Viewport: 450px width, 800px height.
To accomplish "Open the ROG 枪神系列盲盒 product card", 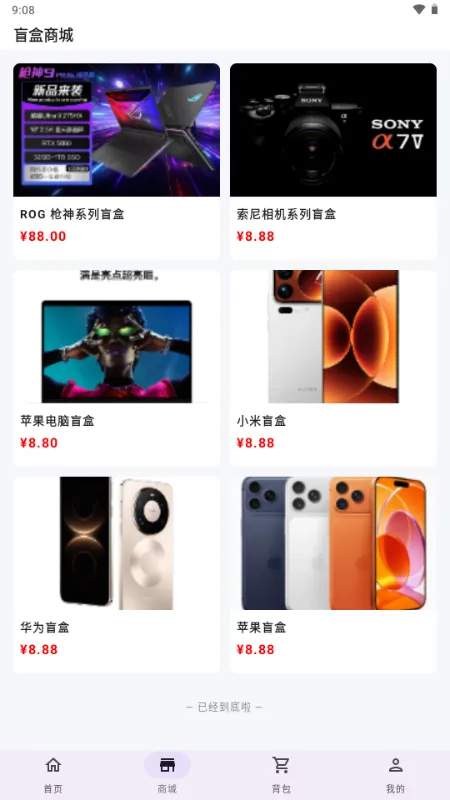I will (116, 161).
